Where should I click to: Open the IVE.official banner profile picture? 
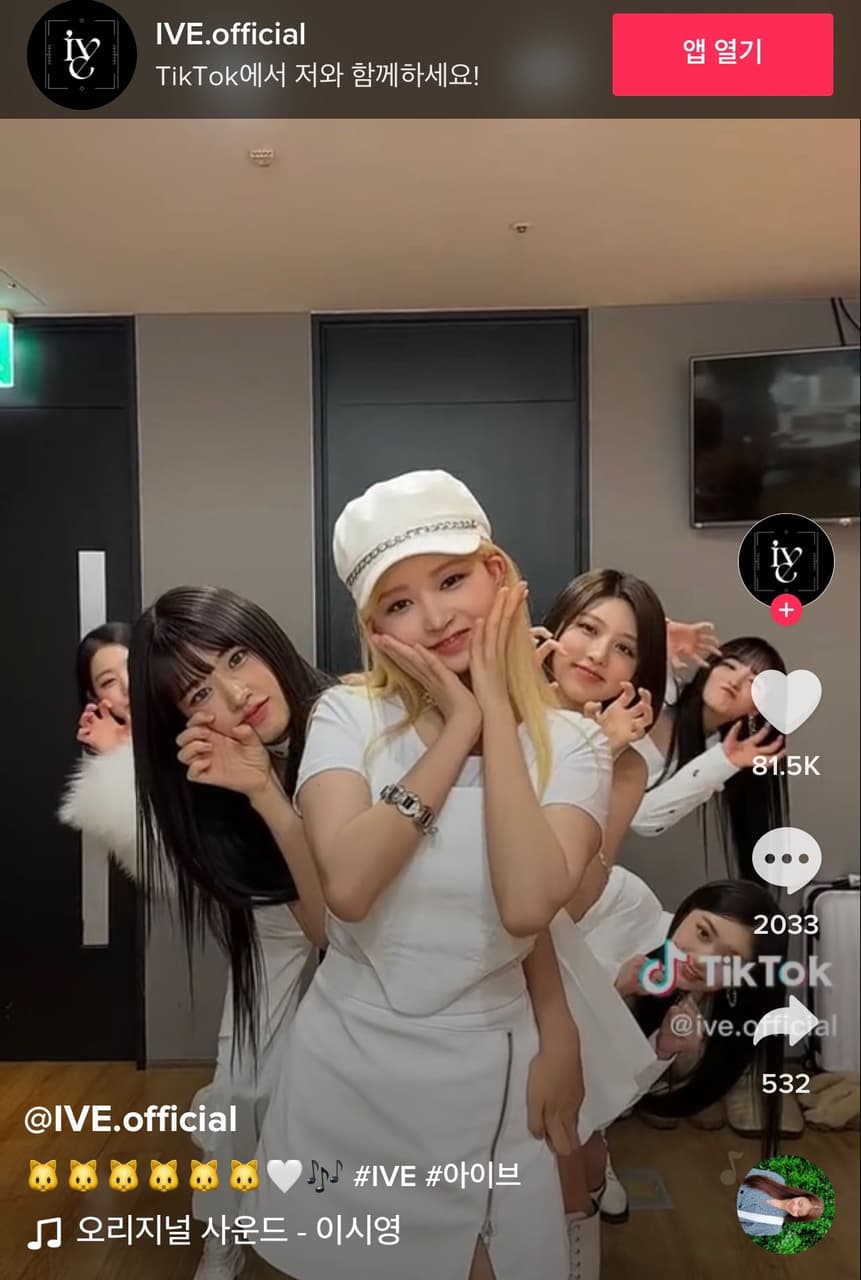click(81, 55)
